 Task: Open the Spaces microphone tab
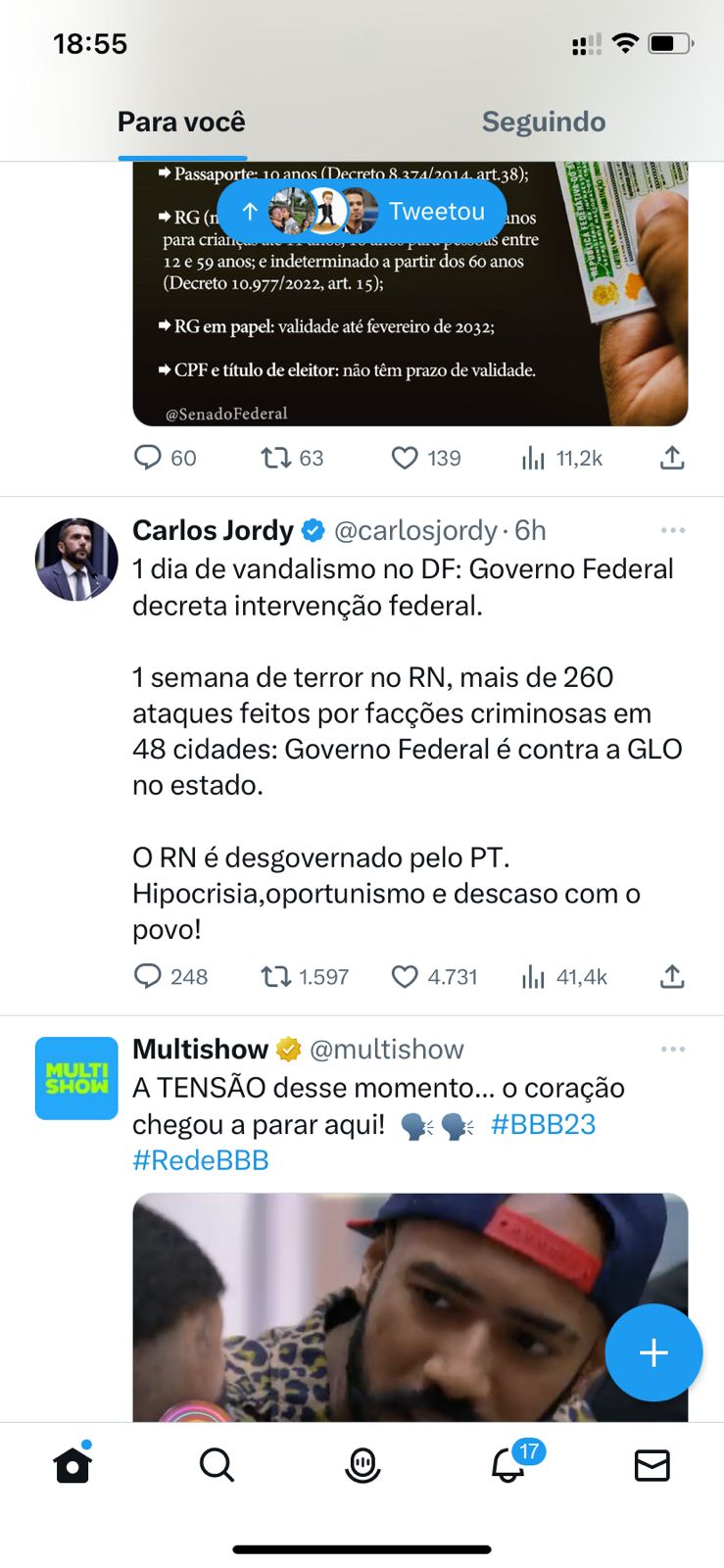[x=362, y=1465]
